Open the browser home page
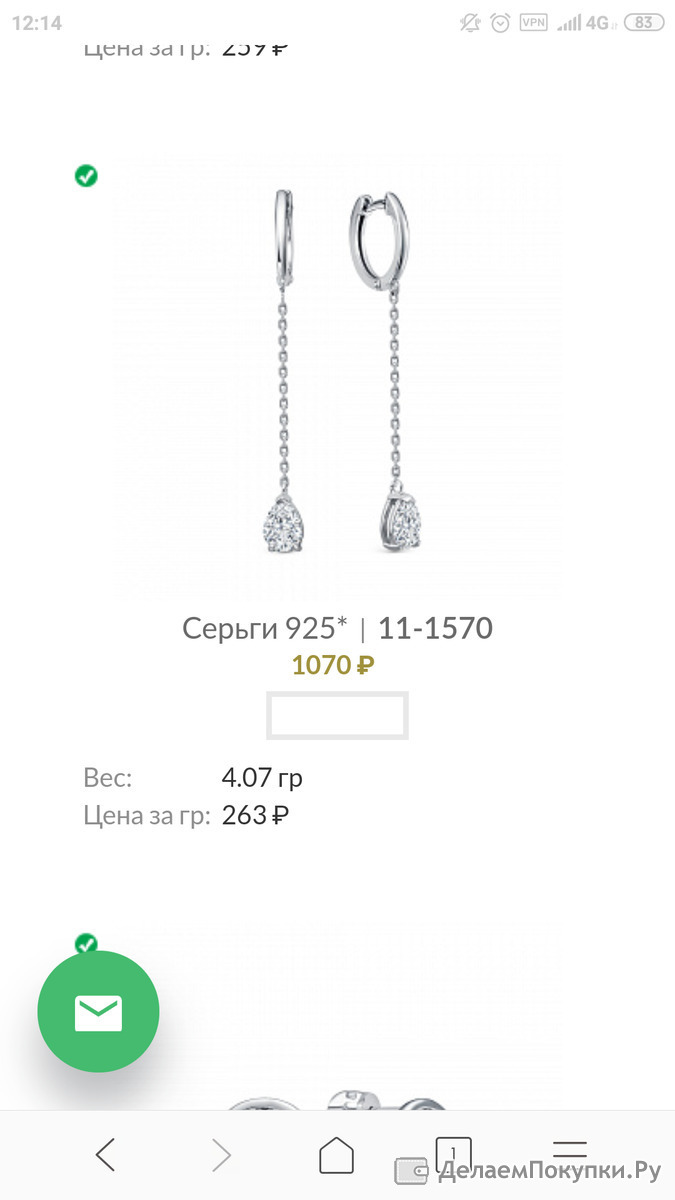The image size is (675, 1200). tap(336, 1155)
